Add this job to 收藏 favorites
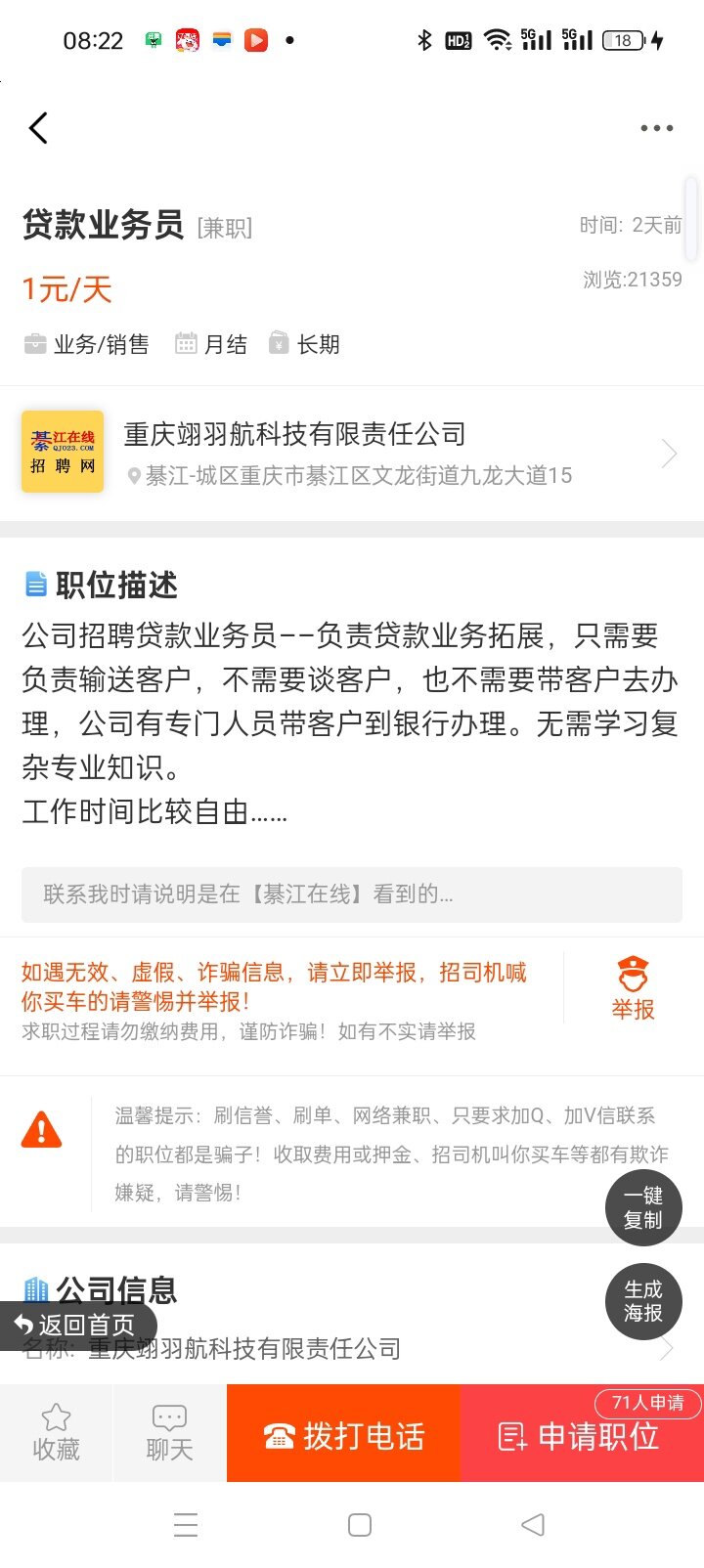 (x=56, y=1433)
